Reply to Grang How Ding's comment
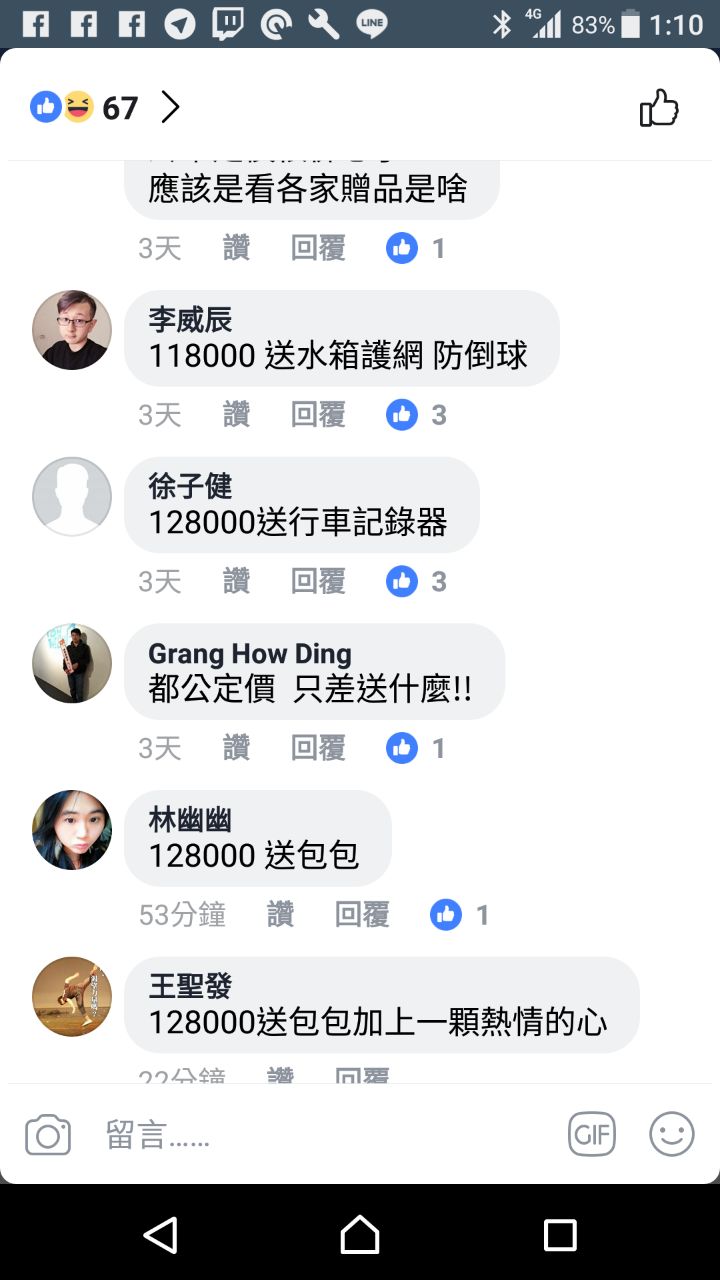720x1280 pixels. click(x=318, y=748)
